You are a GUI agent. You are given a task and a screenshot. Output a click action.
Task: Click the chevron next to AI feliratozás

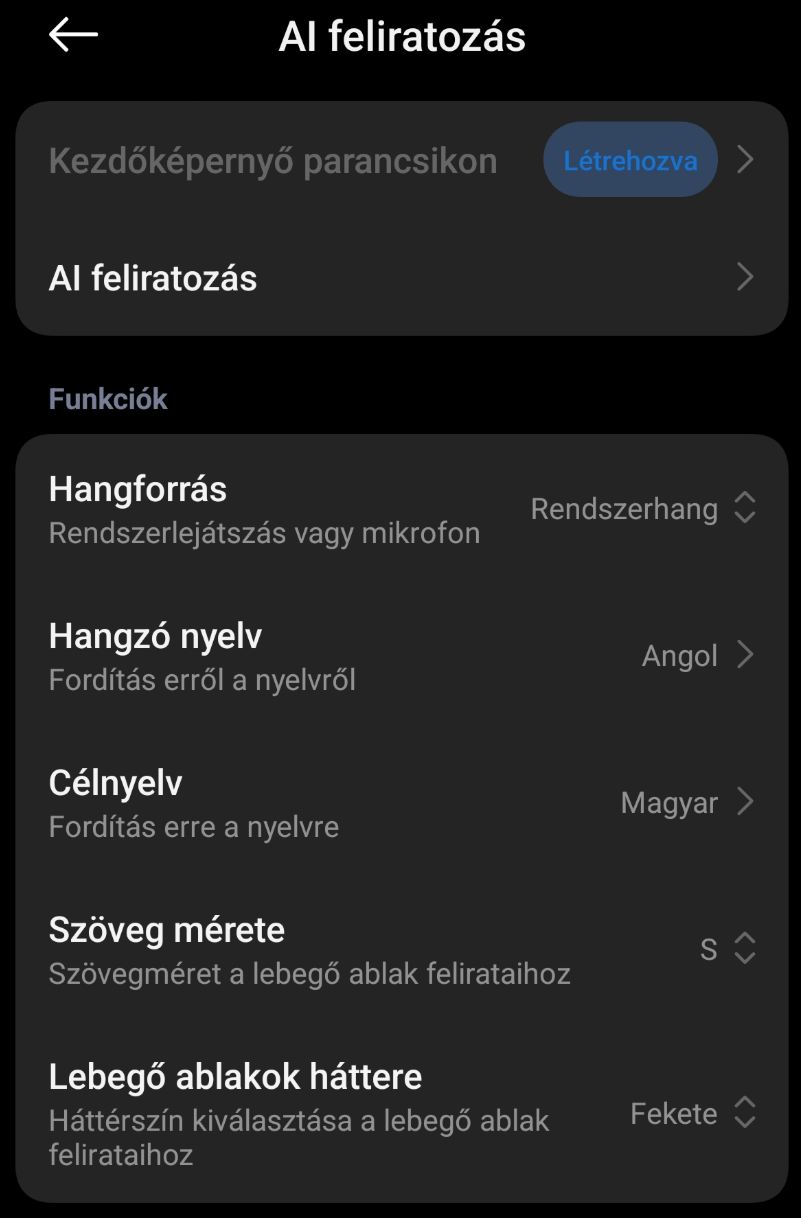pyautogui.click(x=745, y=278)
